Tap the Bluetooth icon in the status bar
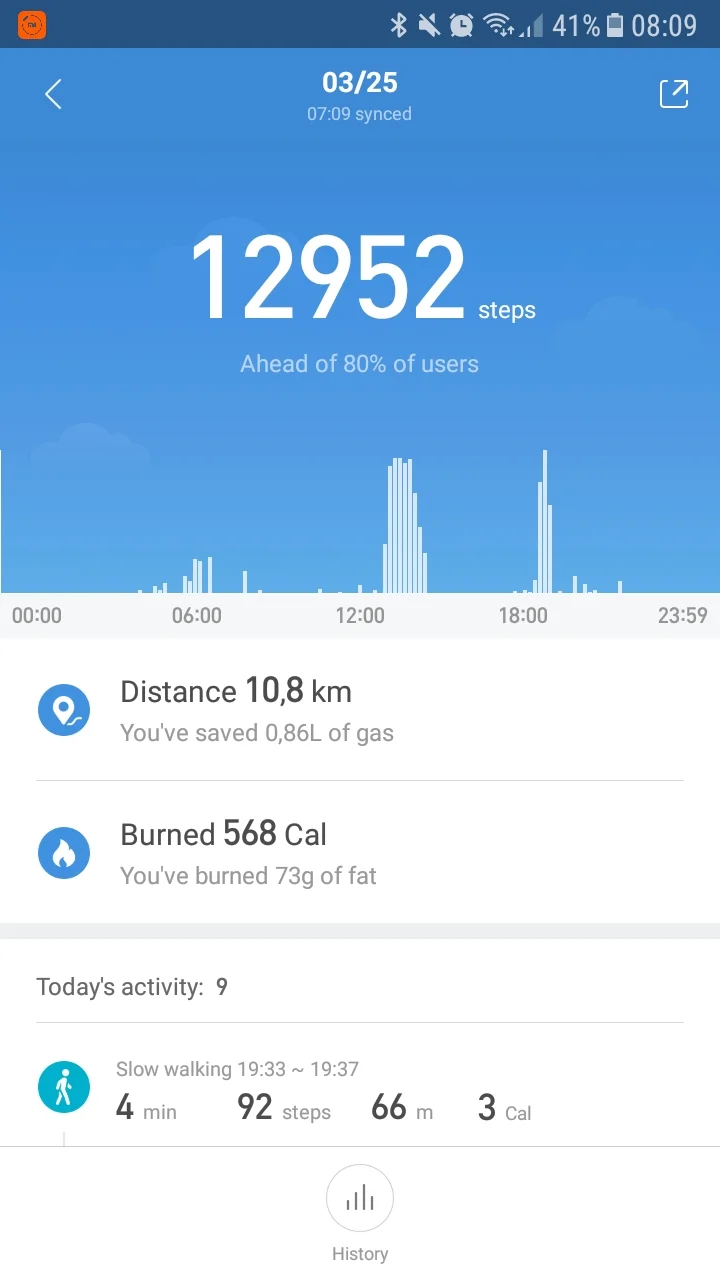Screen dimensions: 720x1280 pos(400,25)
